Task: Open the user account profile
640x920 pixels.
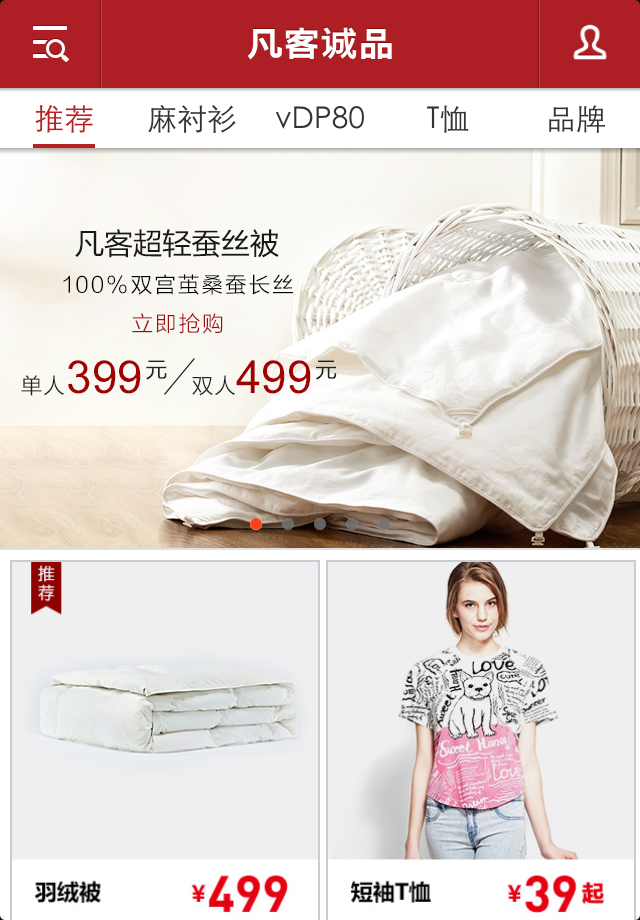Action: [x=589, y=45]
